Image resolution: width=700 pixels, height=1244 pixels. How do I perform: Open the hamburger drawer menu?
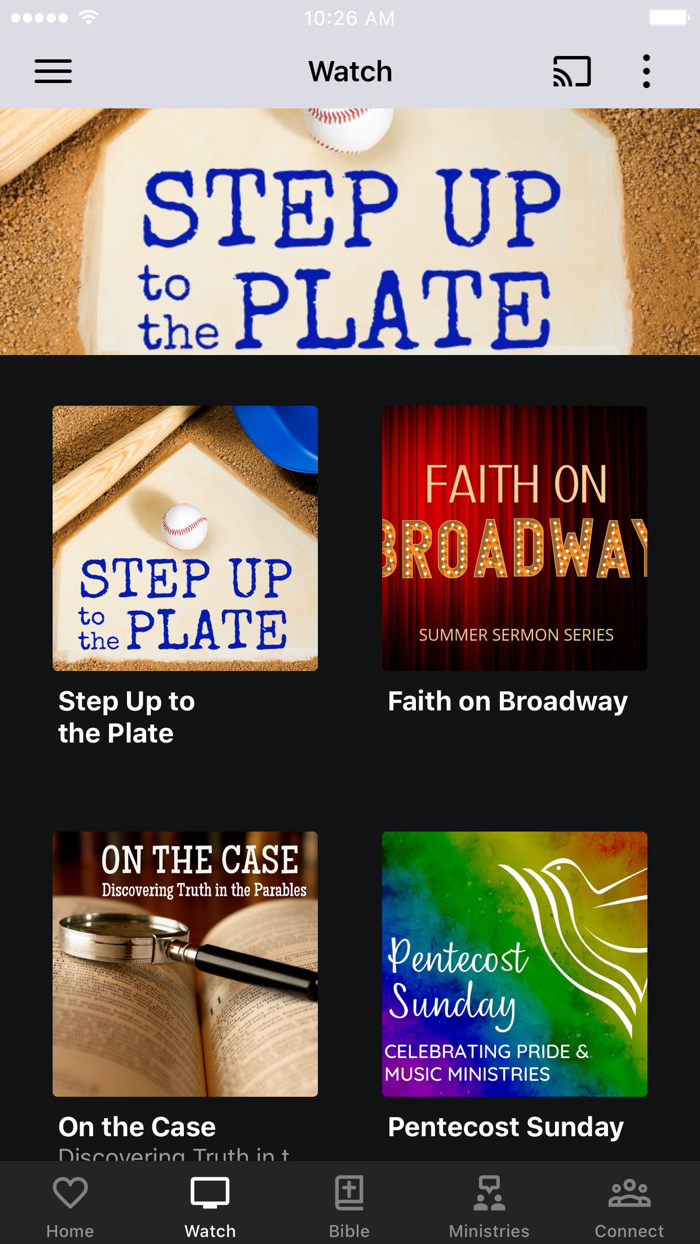coord(53,71)
